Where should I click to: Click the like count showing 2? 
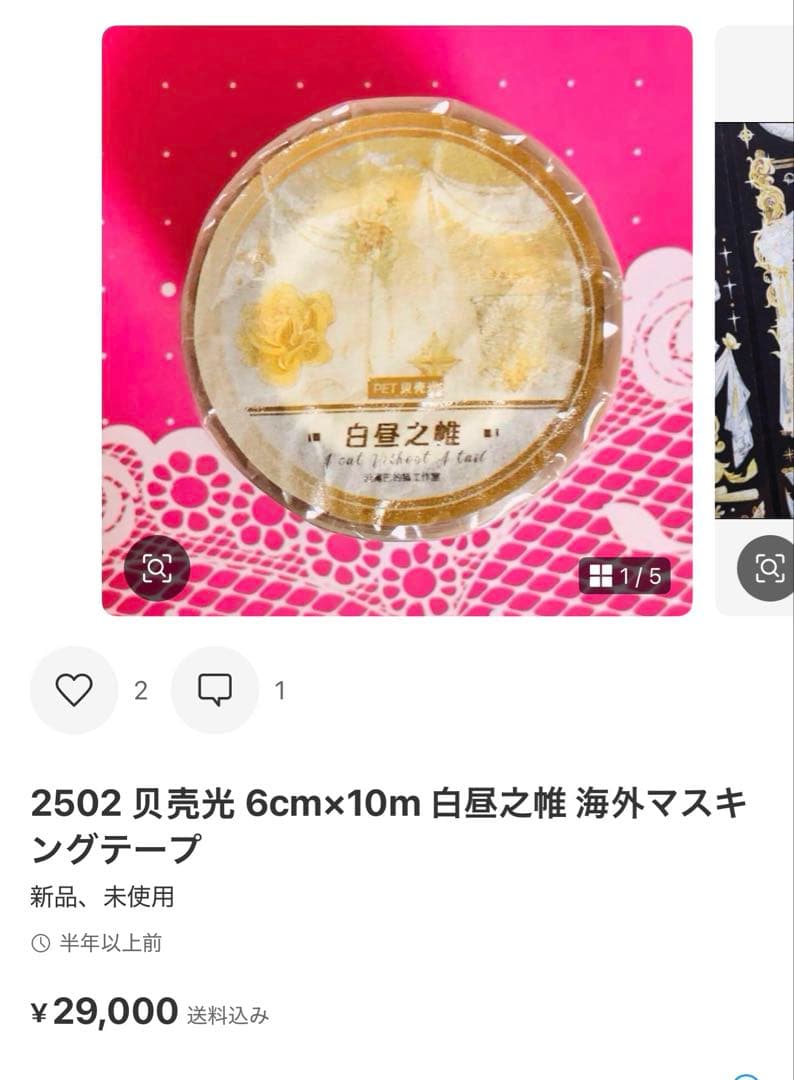(x=139, y=689)
